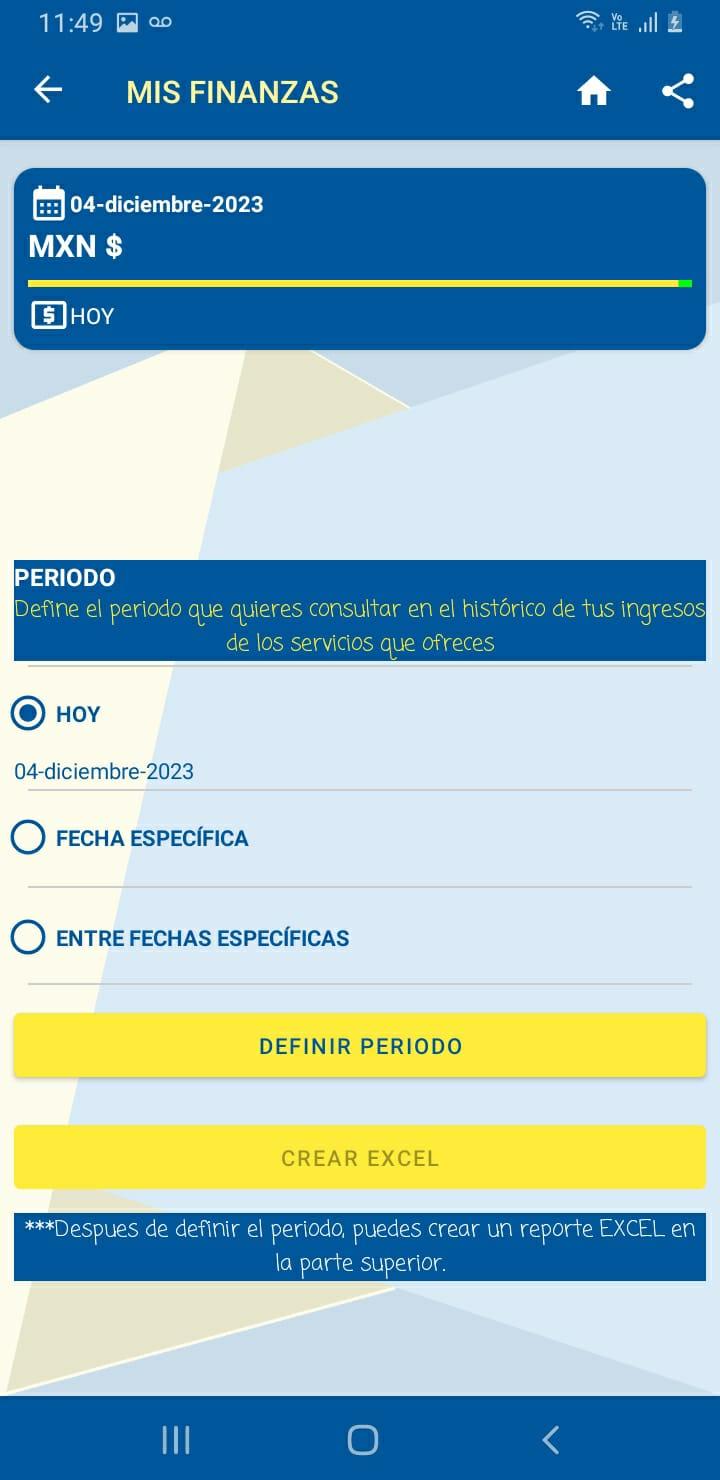Choose FECHA ESPECÍFICA option
Image resolution: width=720 pixels, height=1480 pixels.
coord(130,838)
